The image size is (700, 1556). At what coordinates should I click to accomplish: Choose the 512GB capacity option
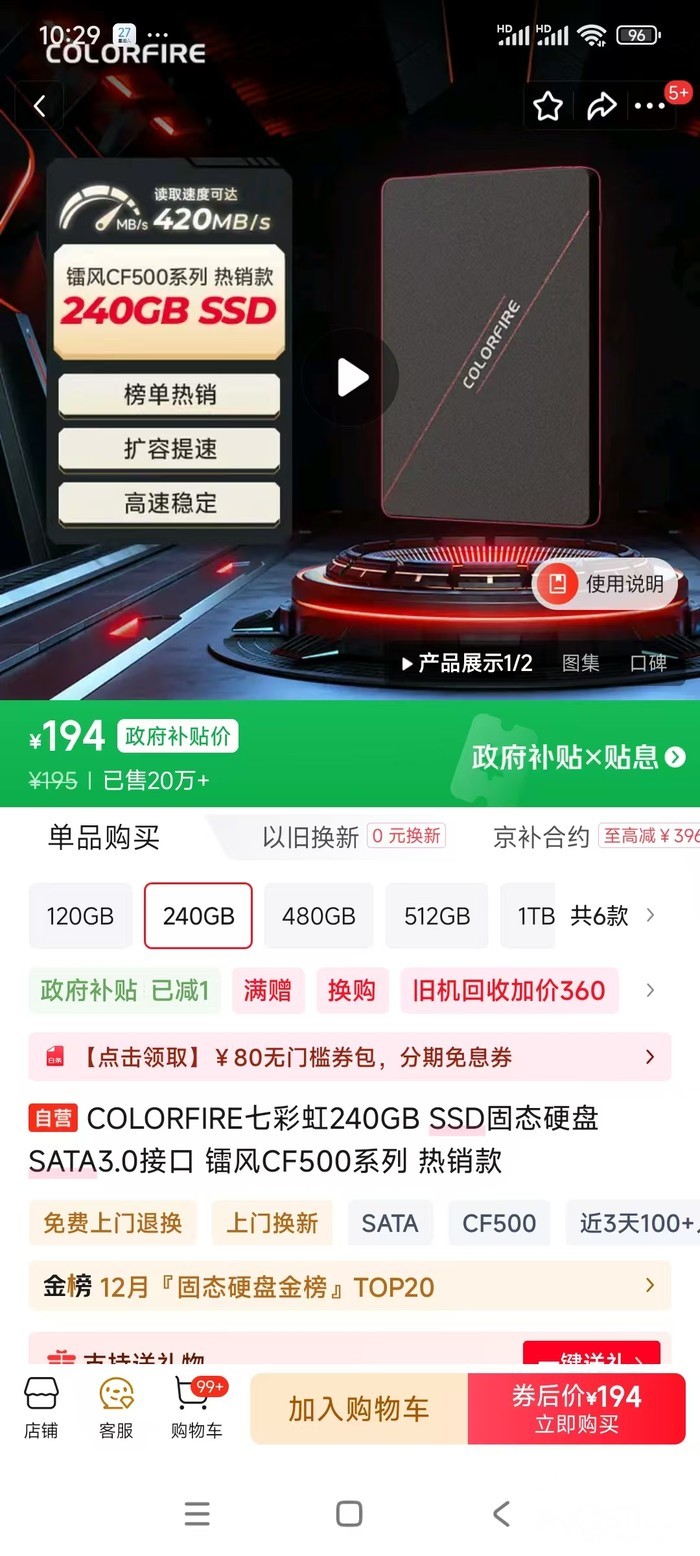(437, 915)
